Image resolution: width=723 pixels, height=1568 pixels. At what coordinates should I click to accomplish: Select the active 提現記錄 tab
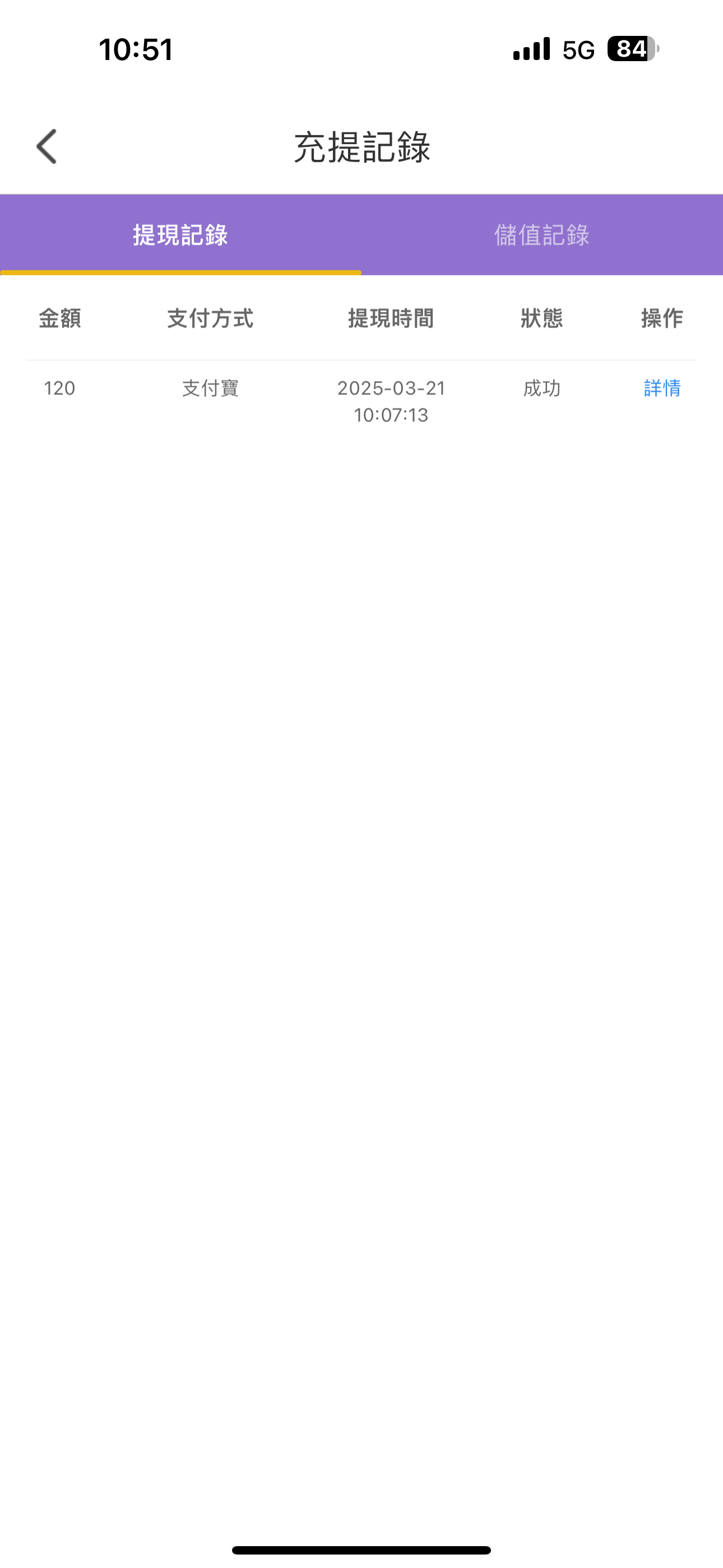pos(179,234)
